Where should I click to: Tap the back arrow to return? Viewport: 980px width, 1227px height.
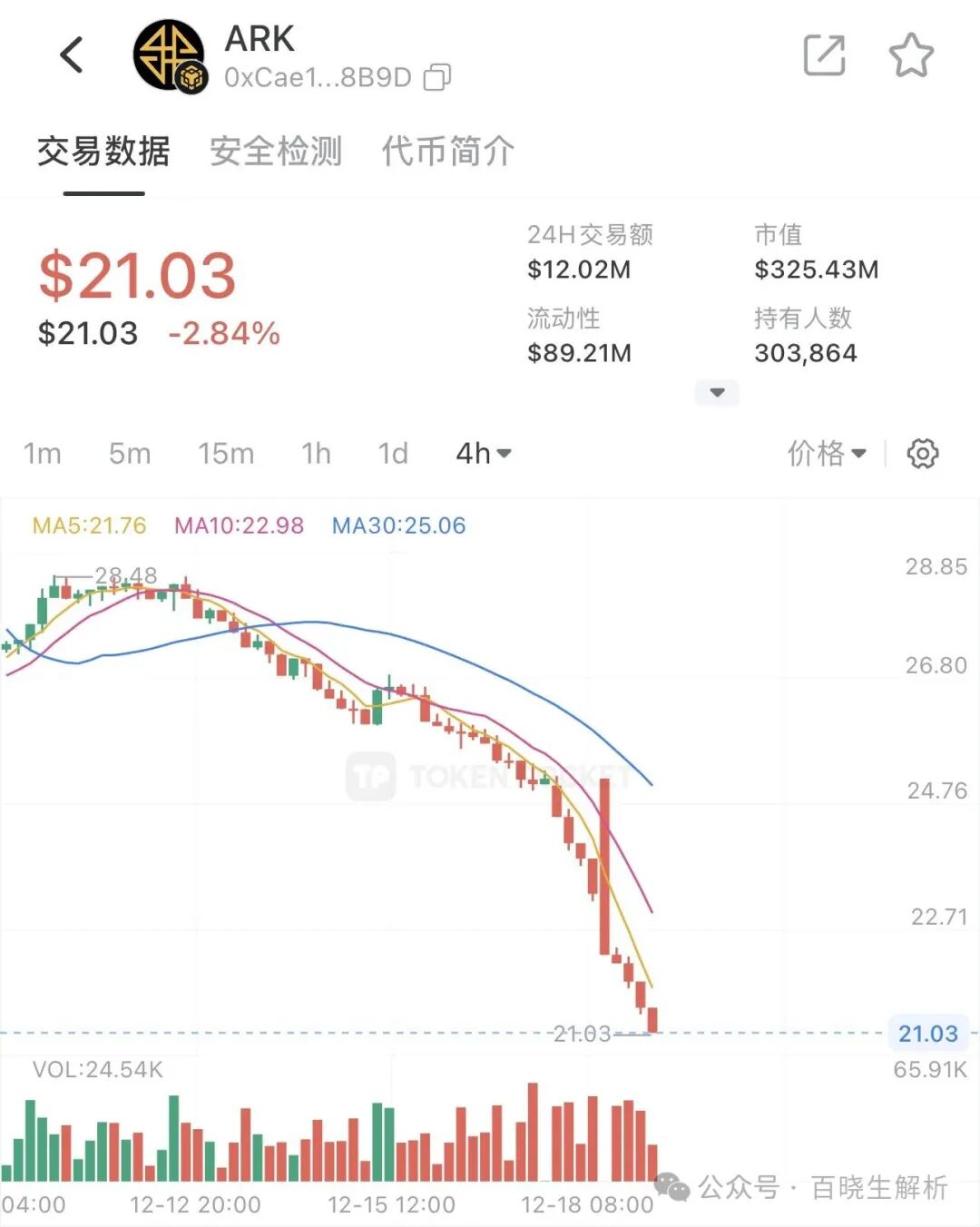pos(73,54)
